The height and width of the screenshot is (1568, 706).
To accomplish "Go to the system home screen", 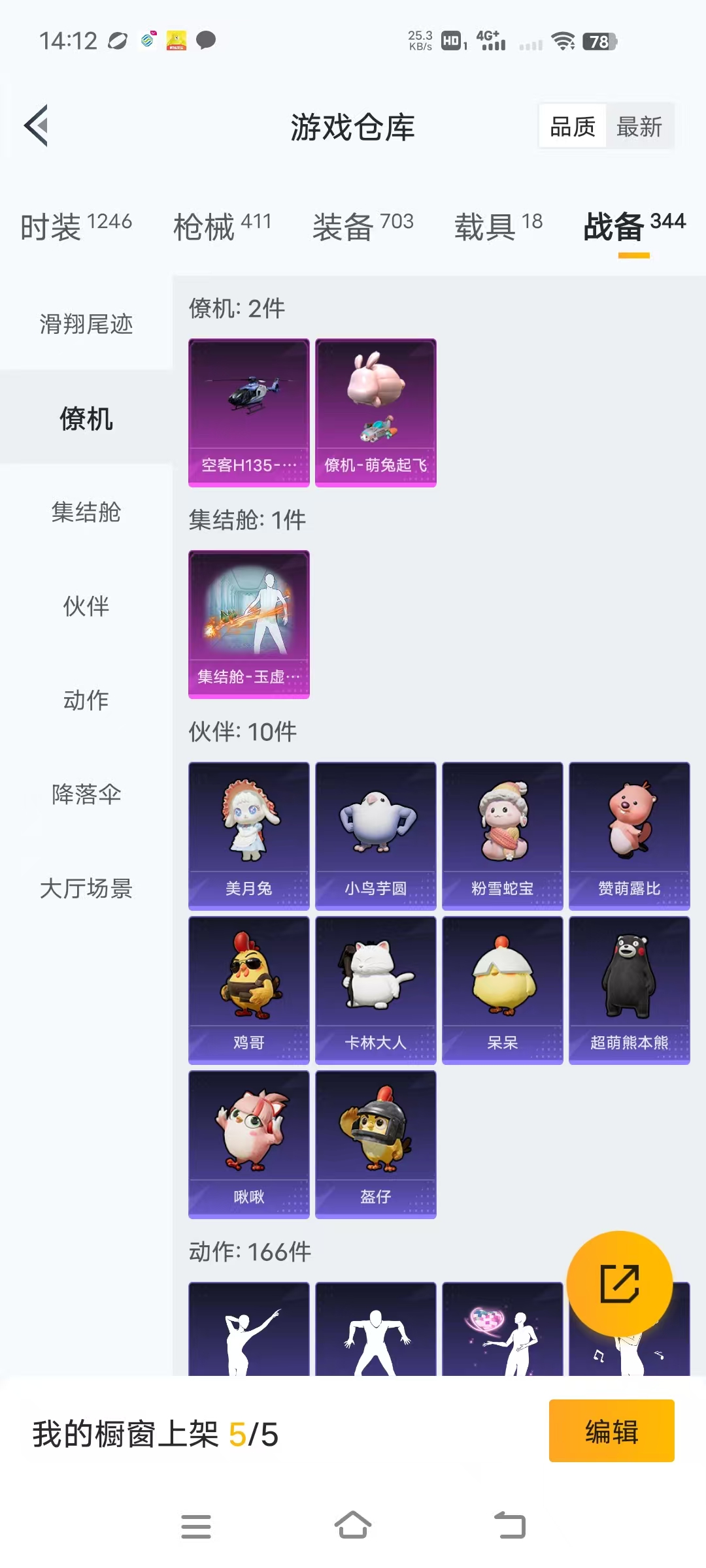I will 353,1526.
